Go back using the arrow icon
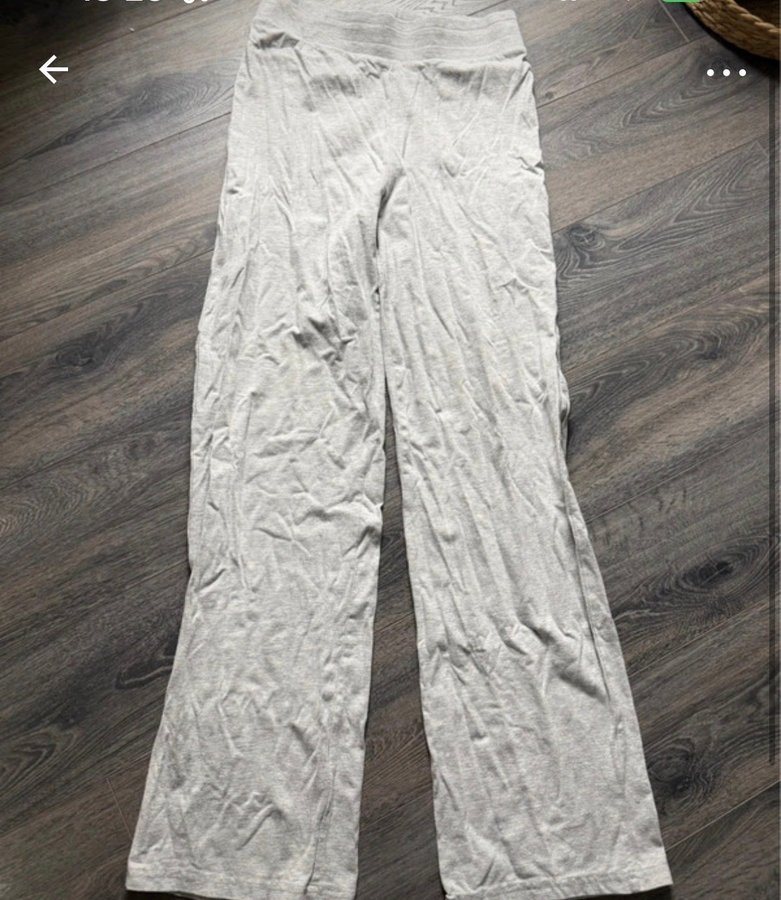Image resolution: width=781 pixels, height=900 pixels. coord(53,70)
